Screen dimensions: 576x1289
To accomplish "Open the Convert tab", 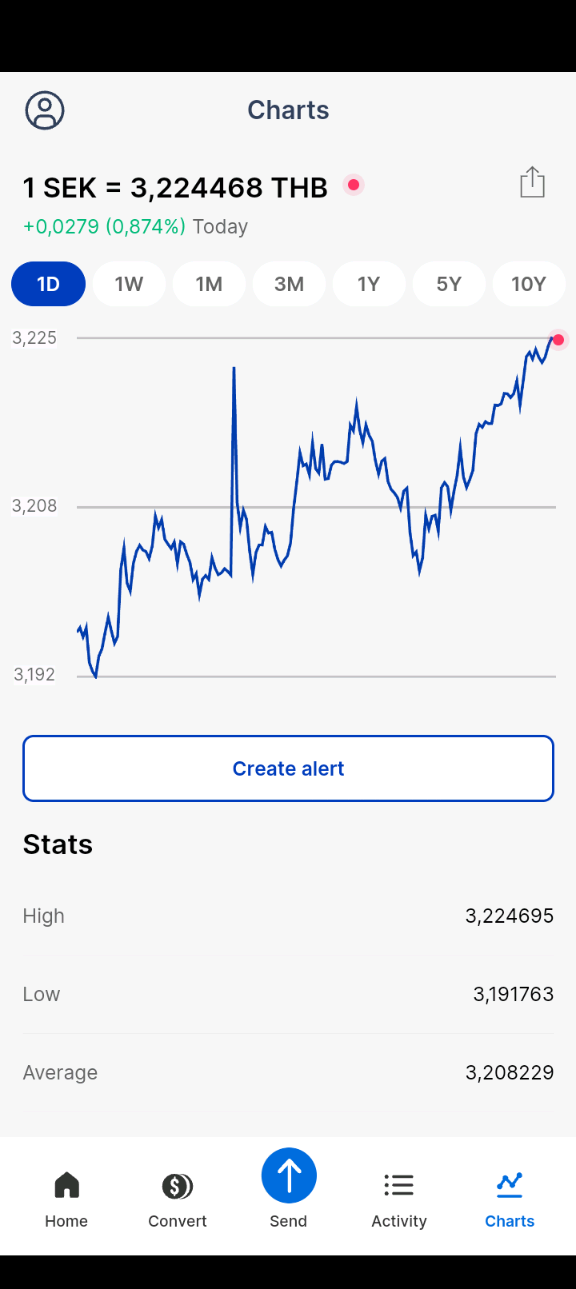I will coord(177,1199).
